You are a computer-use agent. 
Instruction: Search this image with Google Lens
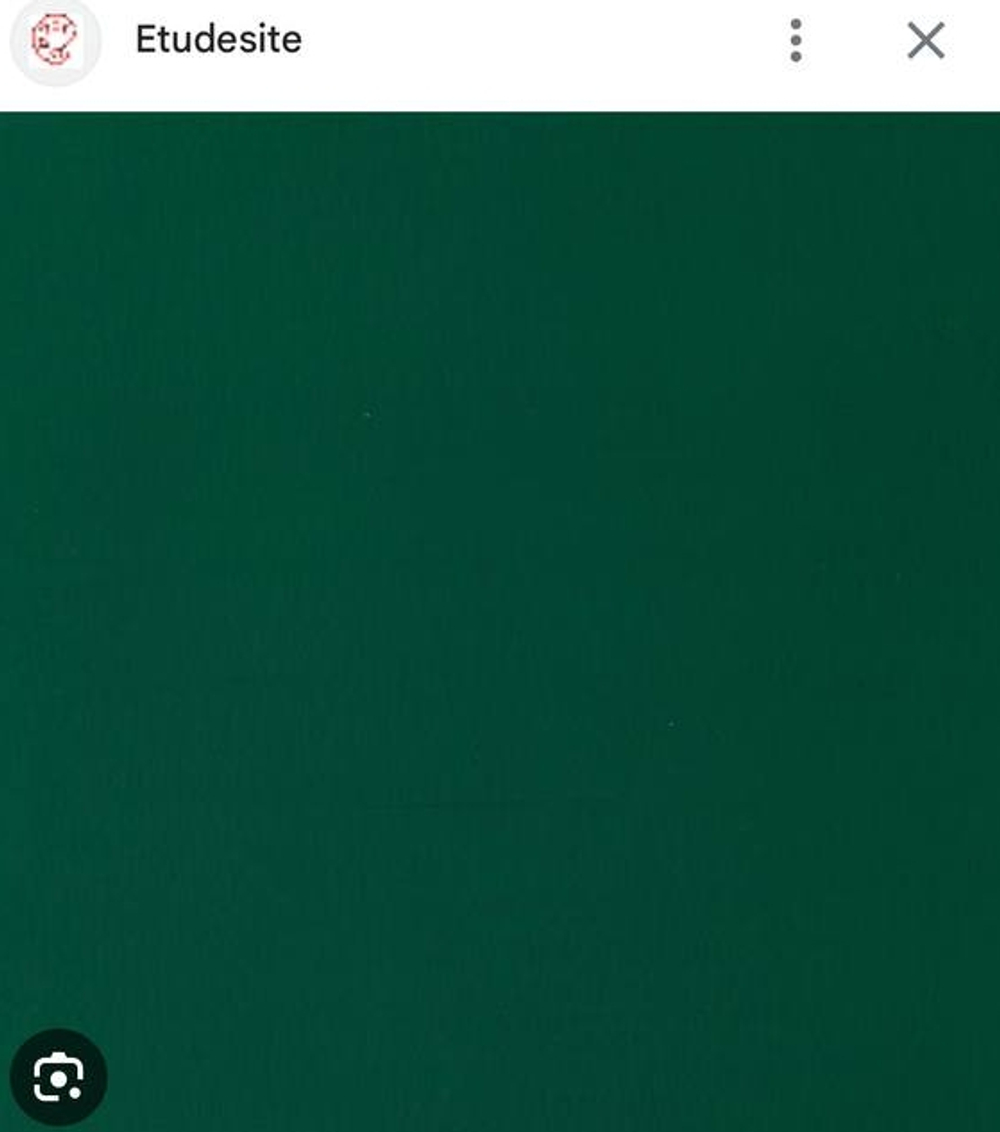tap(58, 1077)
